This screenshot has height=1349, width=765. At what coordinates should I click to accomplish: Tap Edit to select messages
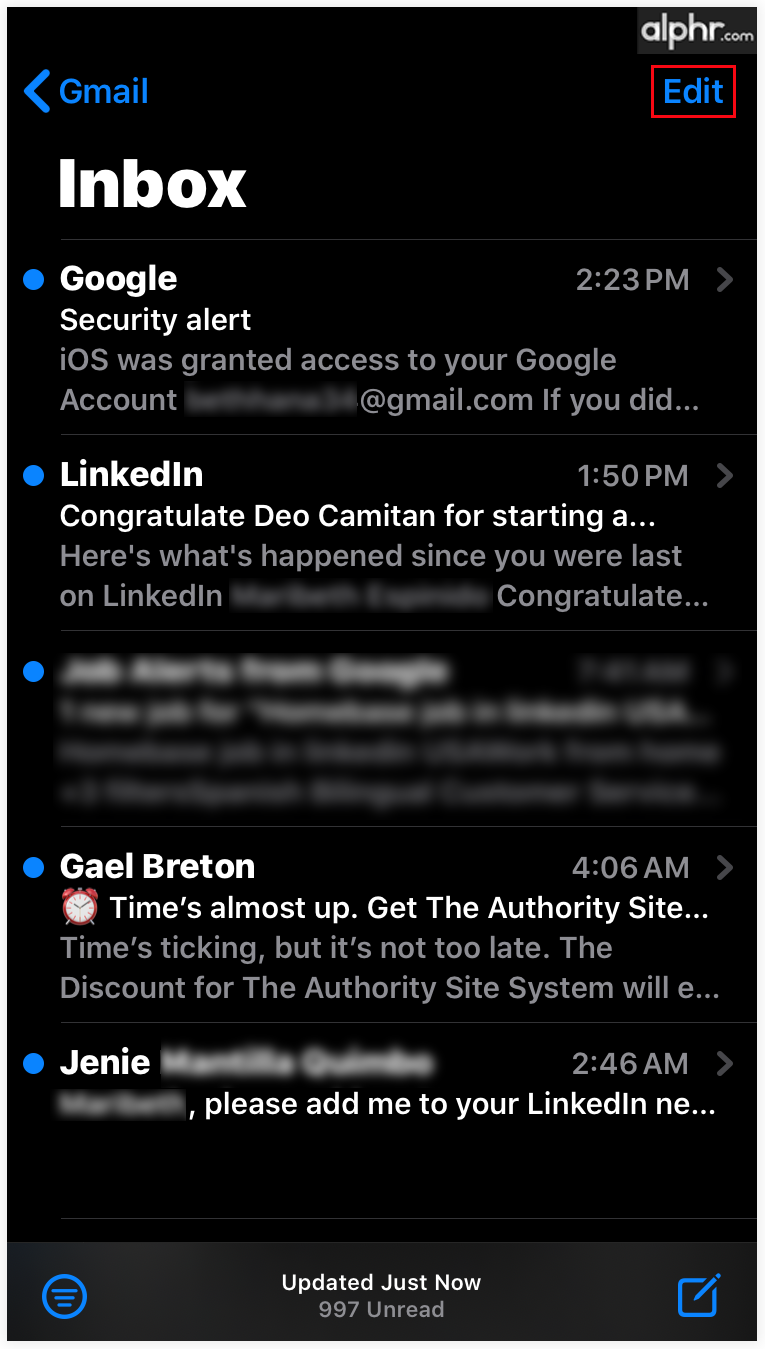693,92
